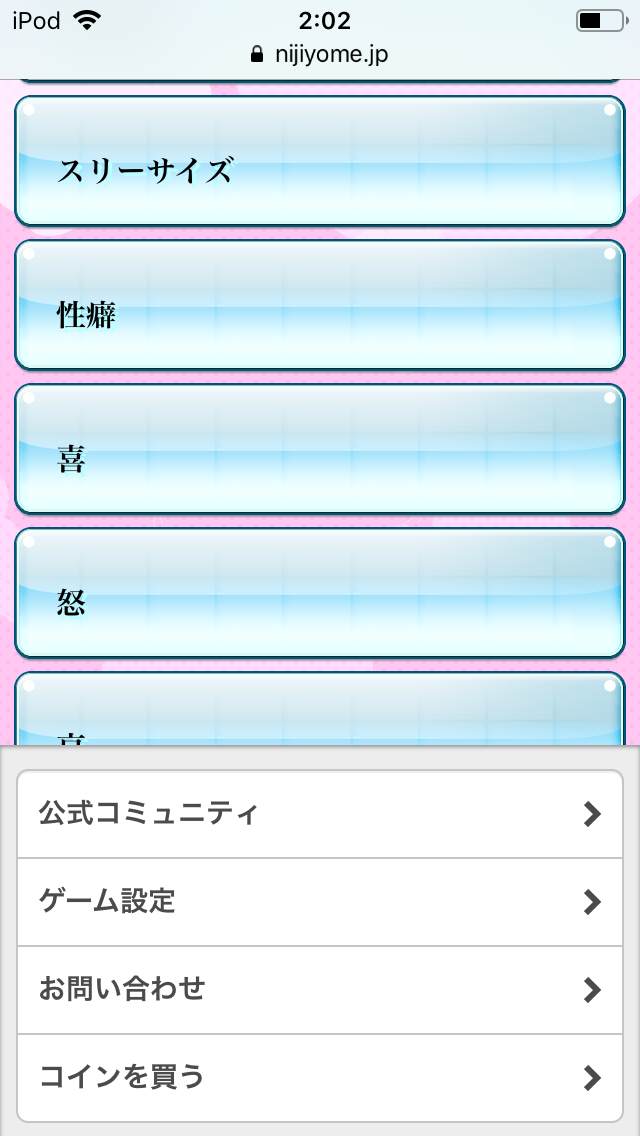This screenshot has height=1136, width=640.
Task: Select the 怒 panel
Action: pyautogui.click(x=320, y=594)
